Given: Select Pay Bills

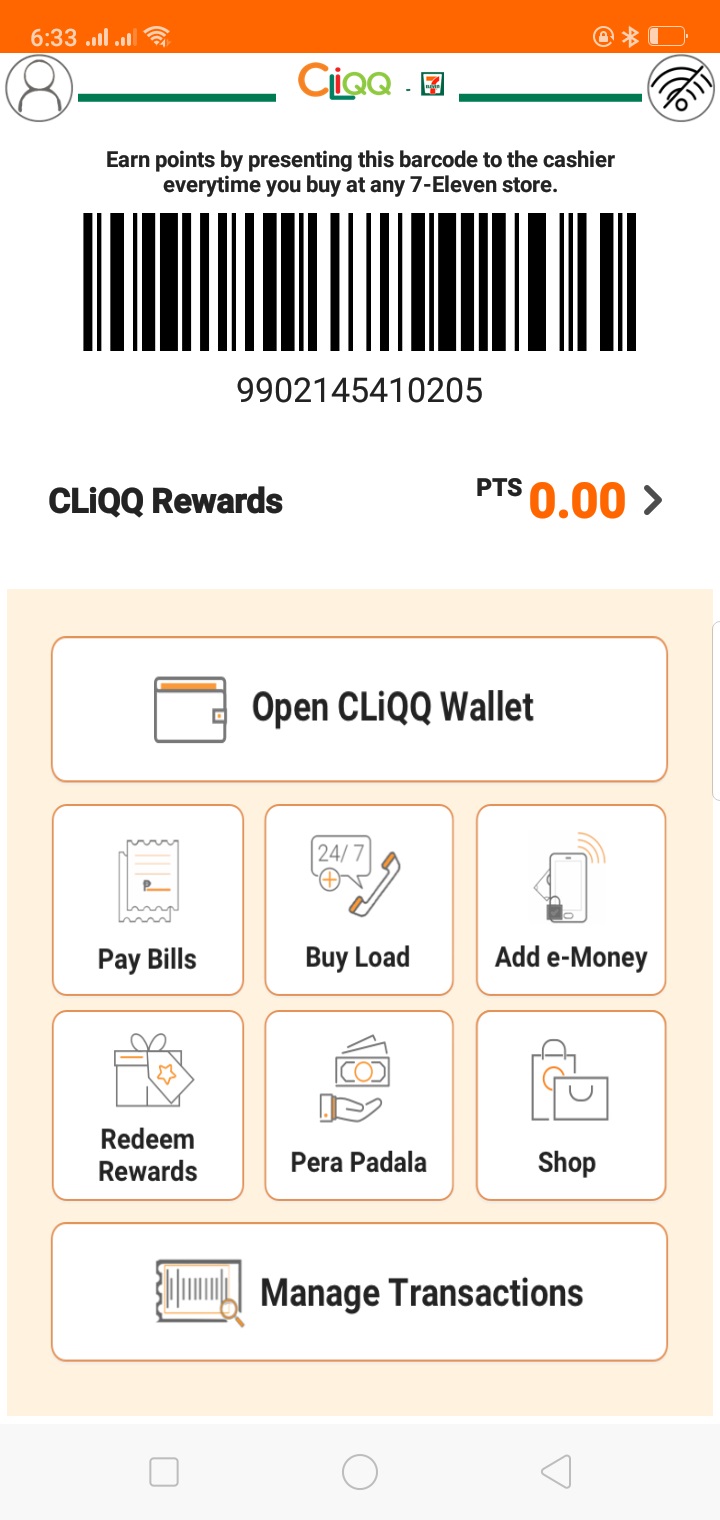Looking at the screenshot, I should 148,900.
